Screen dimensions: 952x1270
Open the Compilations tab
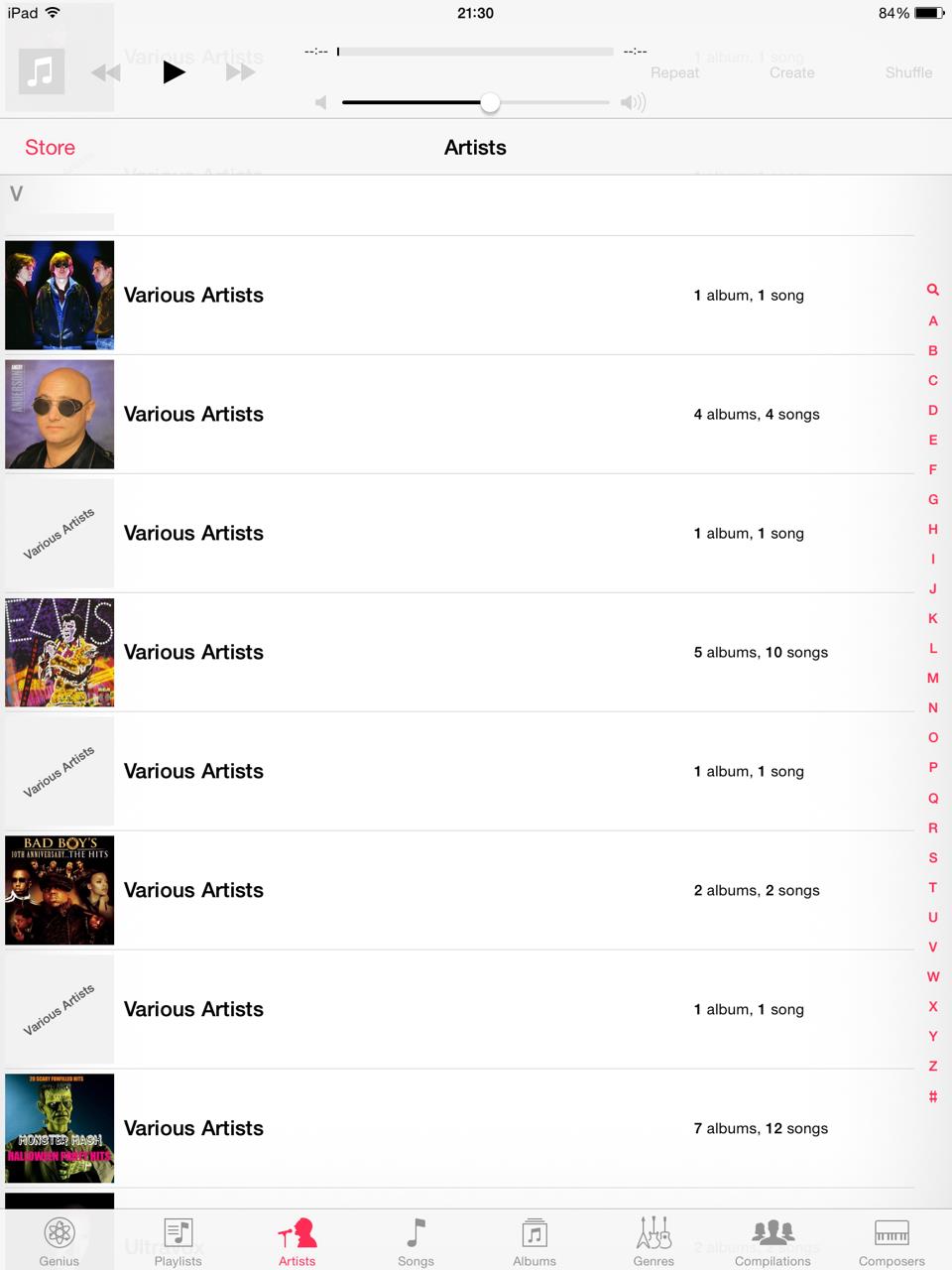point(773,1241)
